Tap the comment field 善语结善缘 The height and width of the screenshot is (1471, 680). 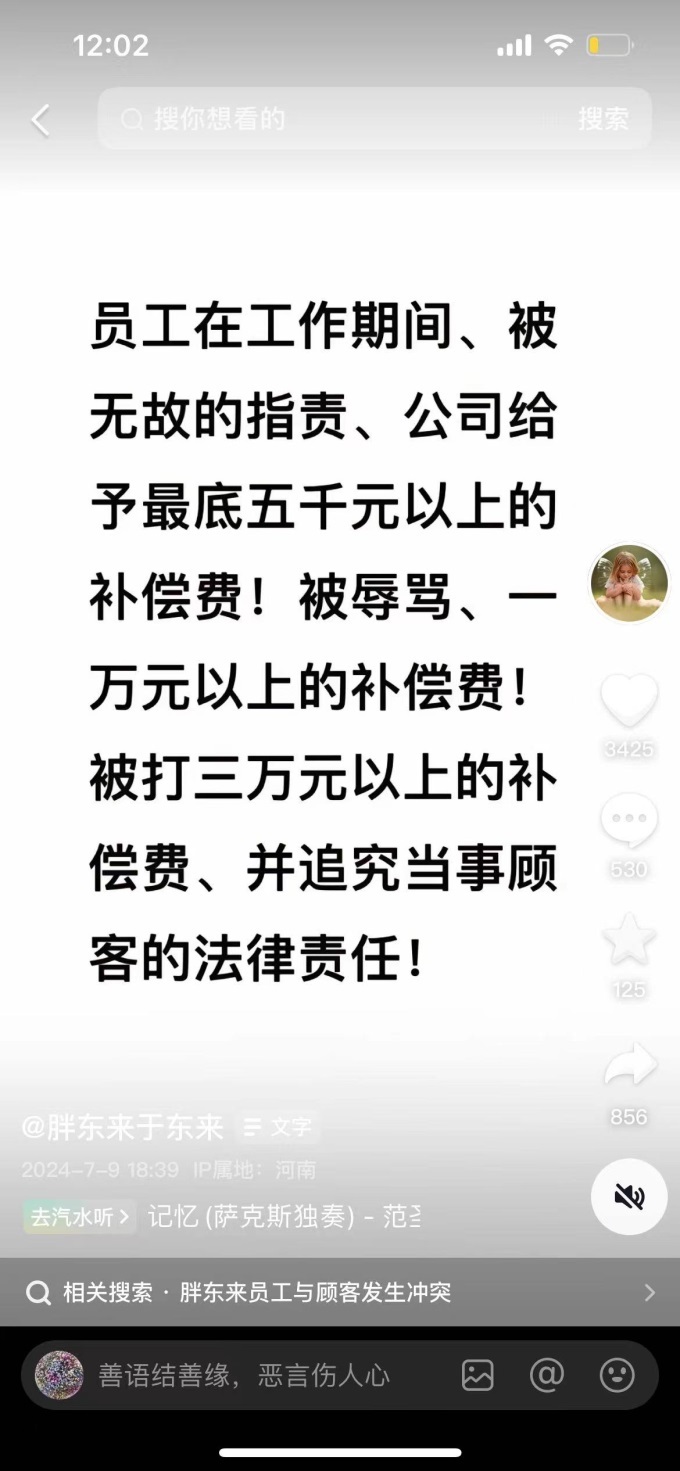tap(244, 1376)
